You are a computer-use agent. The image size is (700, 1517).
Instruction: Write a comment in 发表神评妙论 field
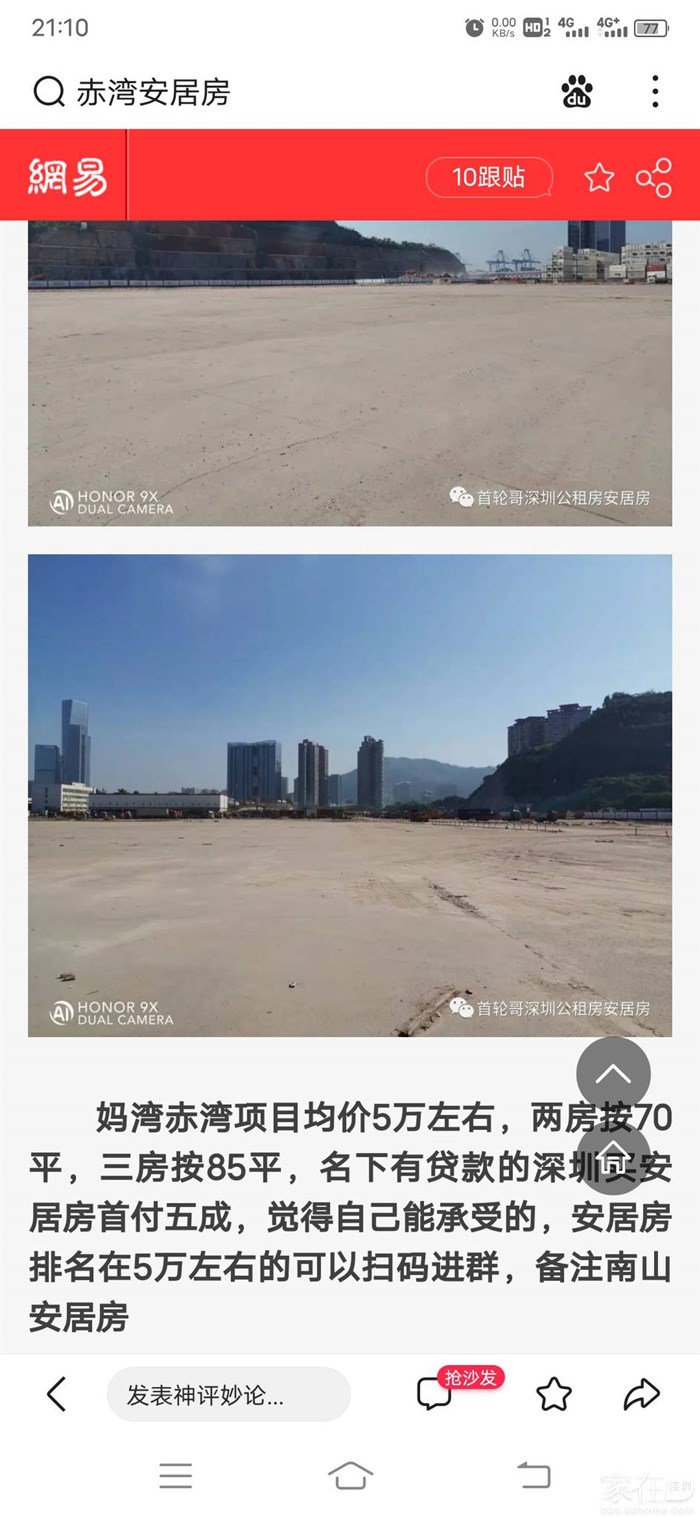pyautogui.click(x=228, y=1395)
